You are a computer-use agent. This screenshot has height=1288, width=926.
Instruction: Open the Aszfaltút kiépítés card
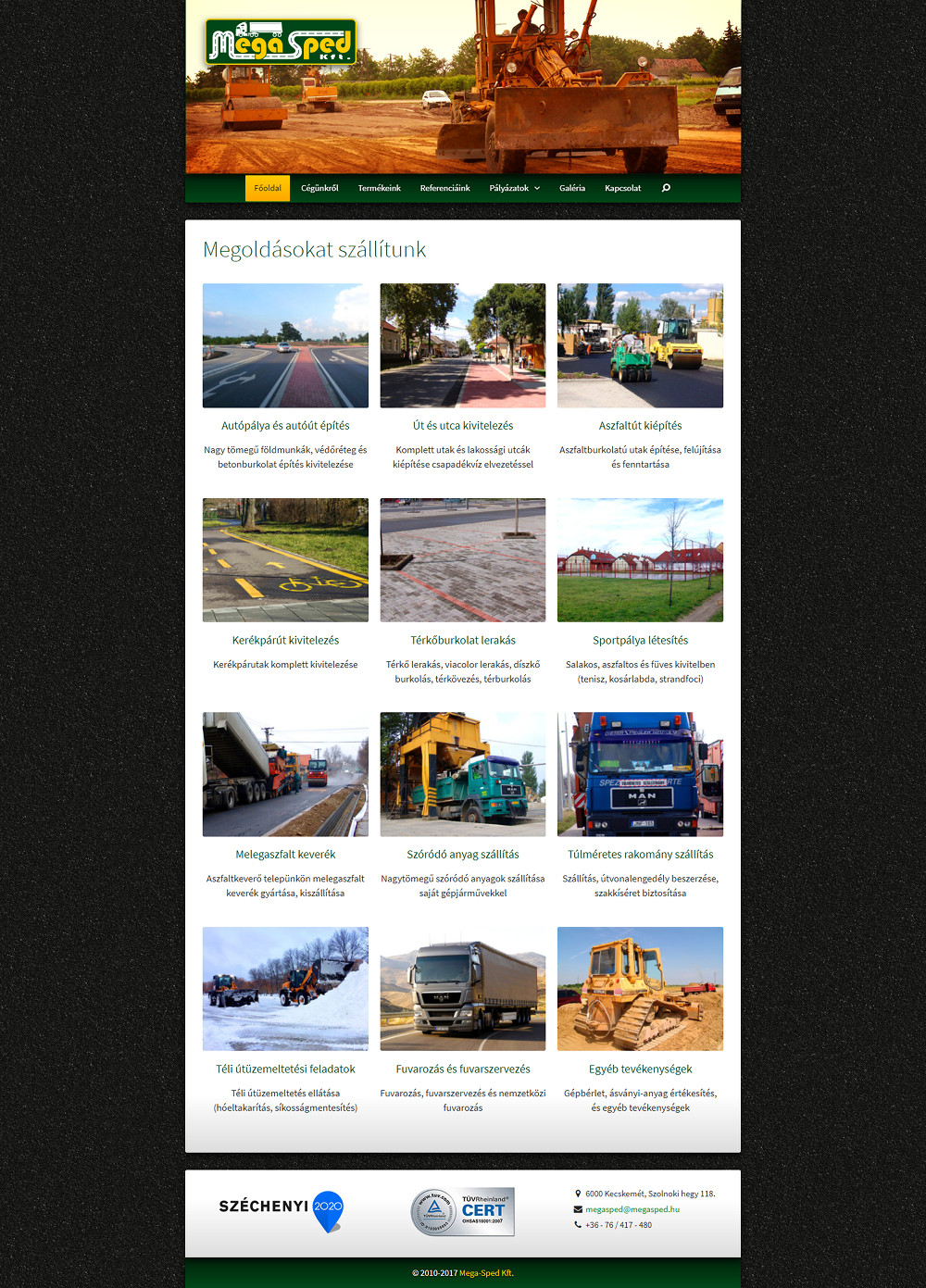pyautogui.click(x=640, y=426)
